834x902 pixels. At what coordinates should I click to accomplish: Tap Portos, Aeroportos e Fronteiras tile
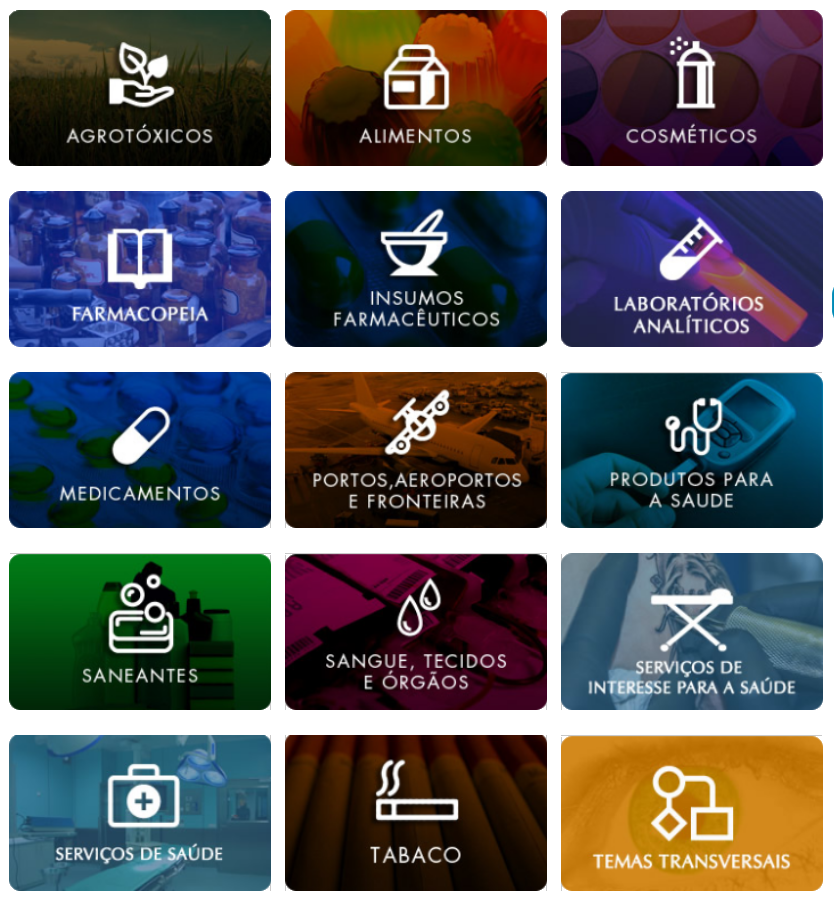click(416, 450)
